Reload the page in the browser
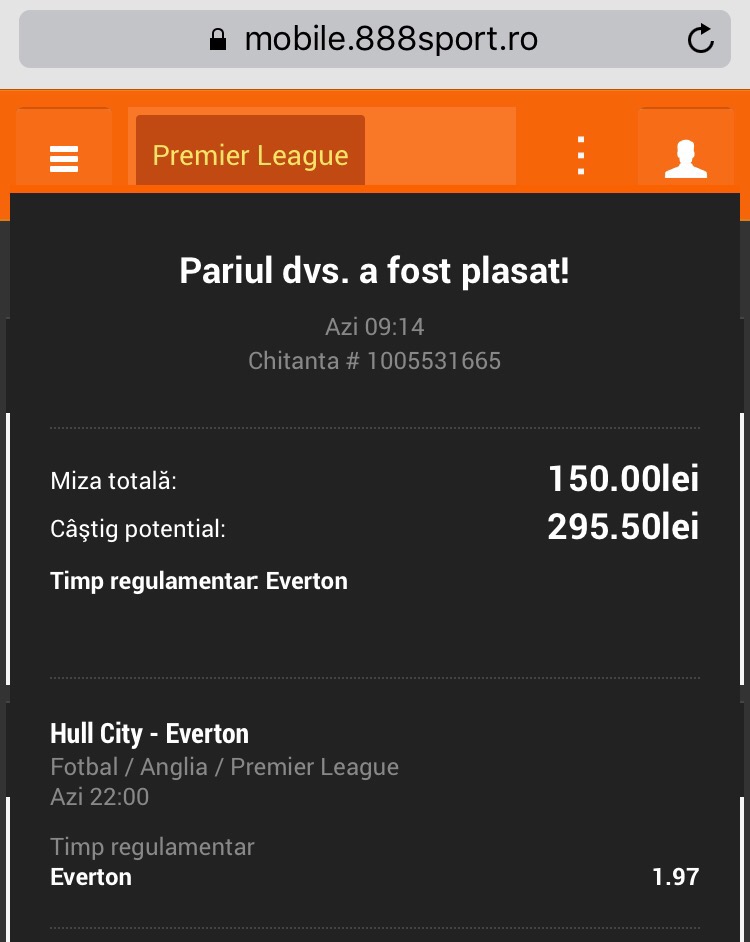 [x=701, y=39]
